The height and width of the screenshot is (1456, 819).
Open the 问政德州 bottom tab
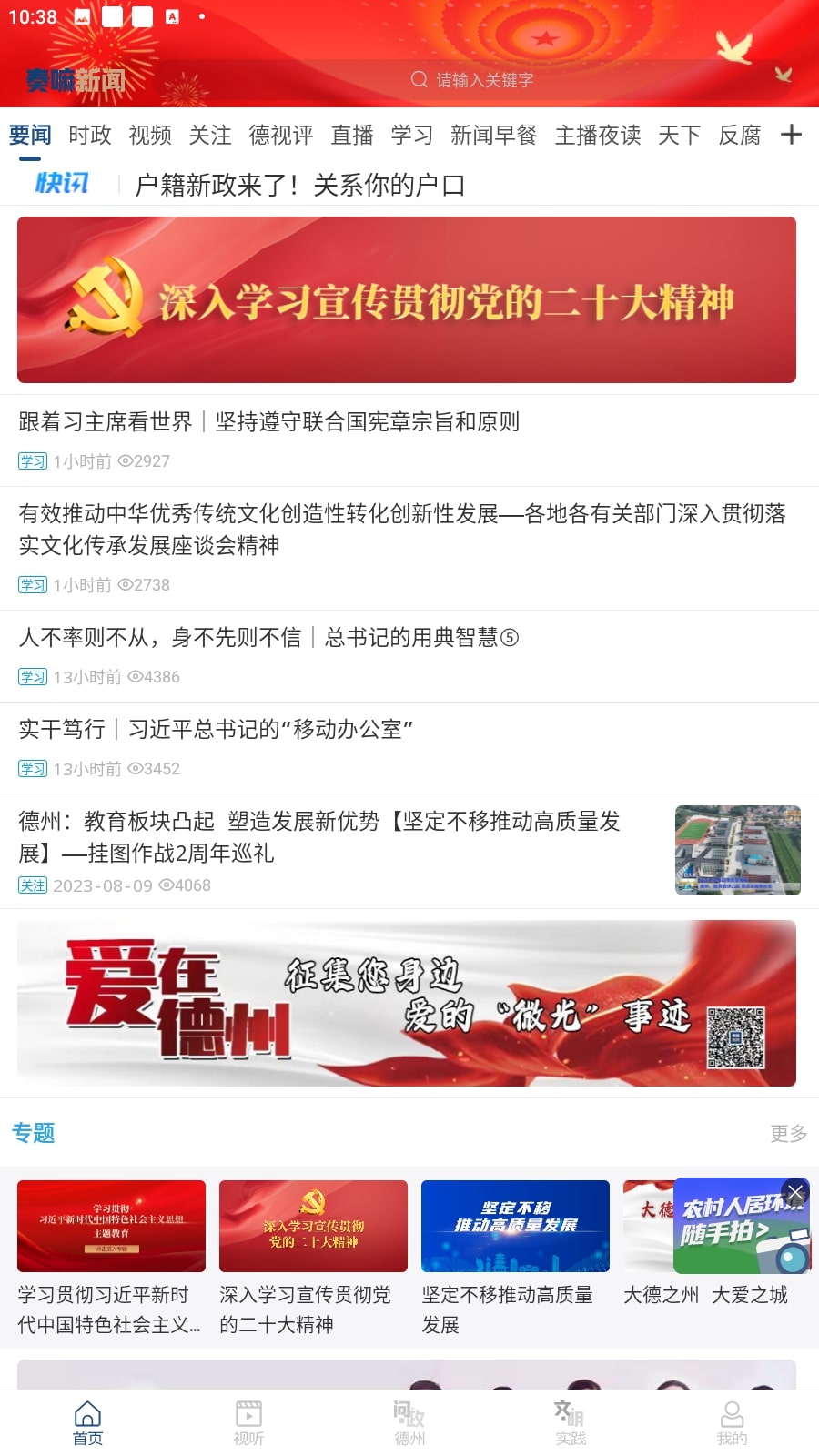click(x=409, y=1422)
